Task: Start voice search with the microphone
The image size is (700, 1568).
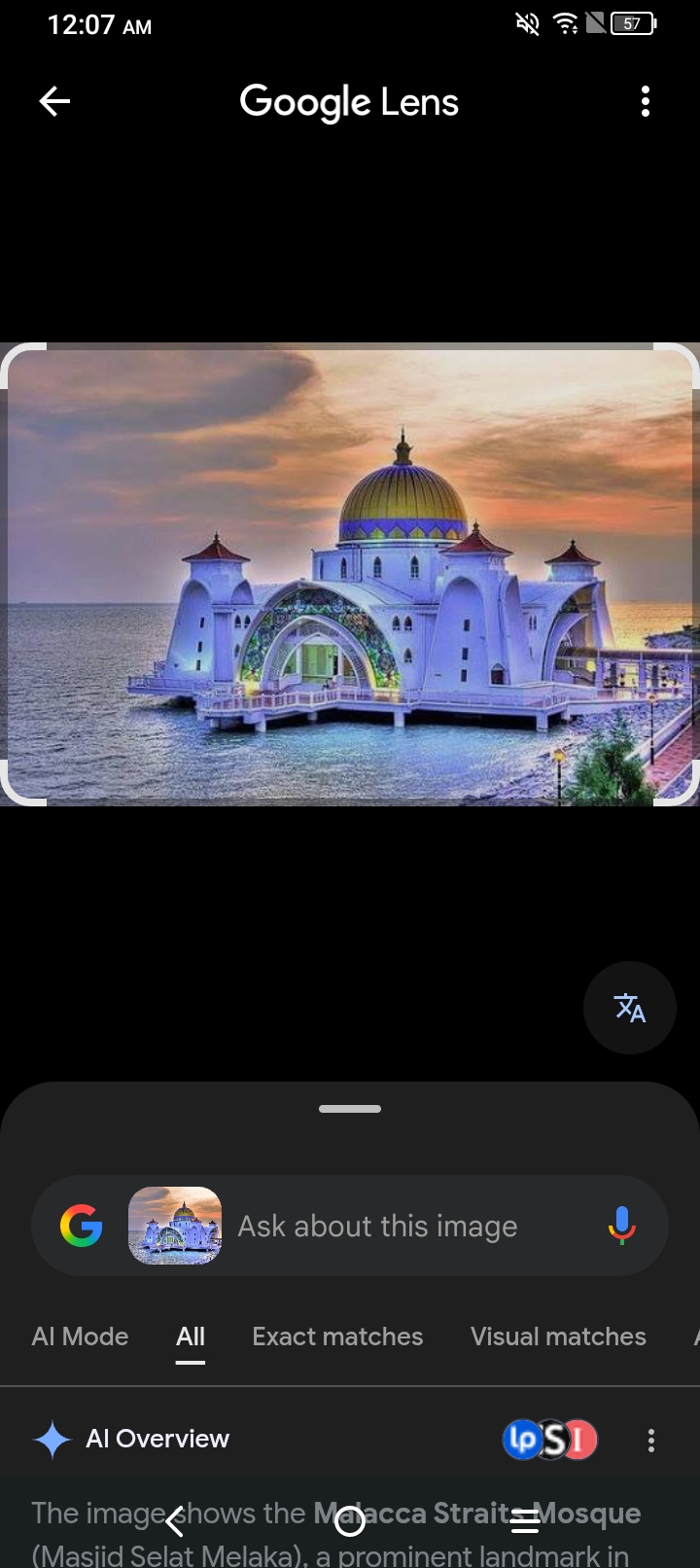Action: [x=621, y=1226]
